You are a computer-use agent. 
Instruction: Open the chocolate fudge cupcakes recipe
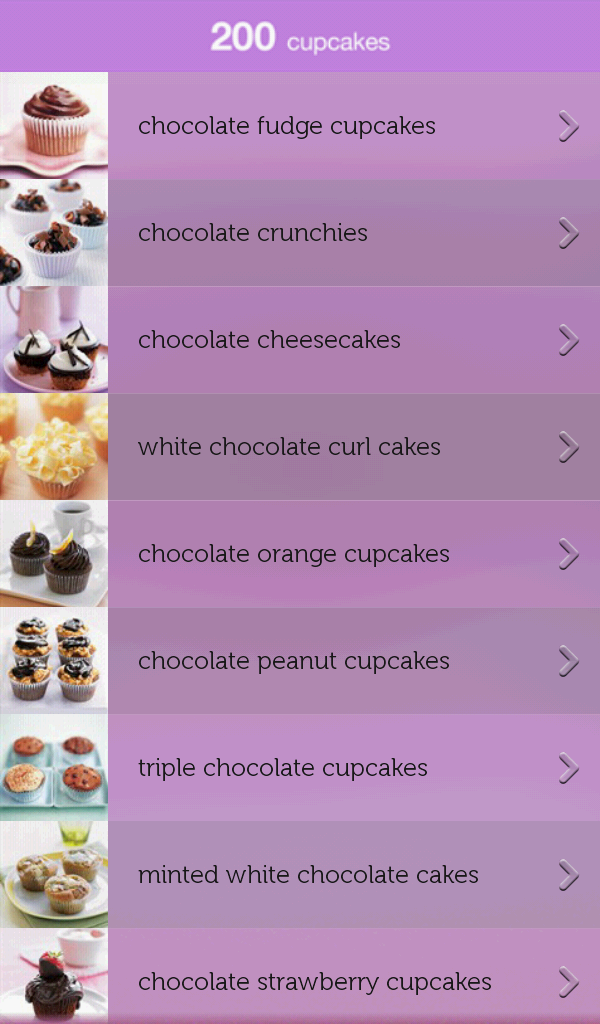tap(287, 126)
